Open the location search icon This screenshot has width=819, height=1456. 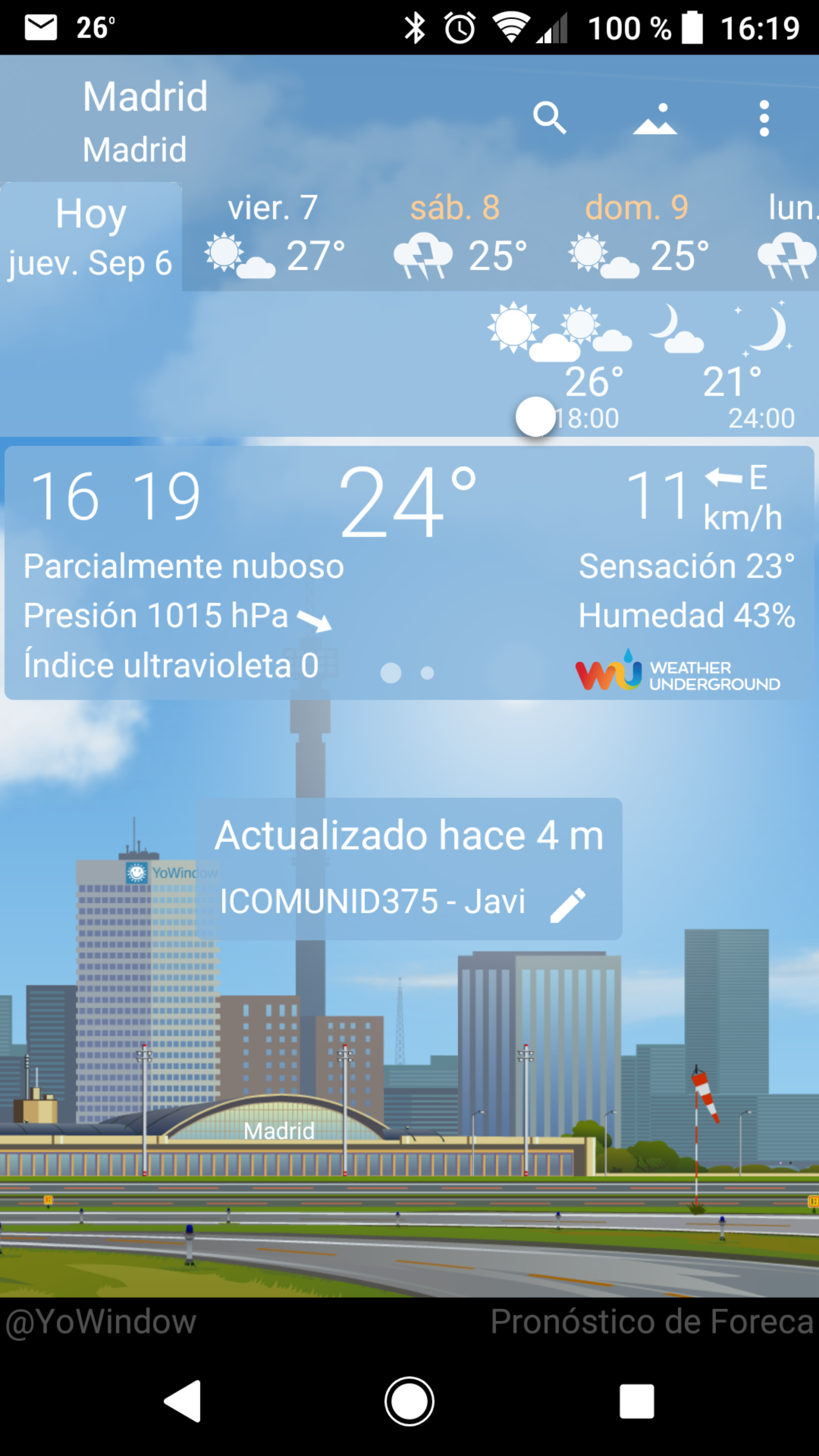click(549, 119)
